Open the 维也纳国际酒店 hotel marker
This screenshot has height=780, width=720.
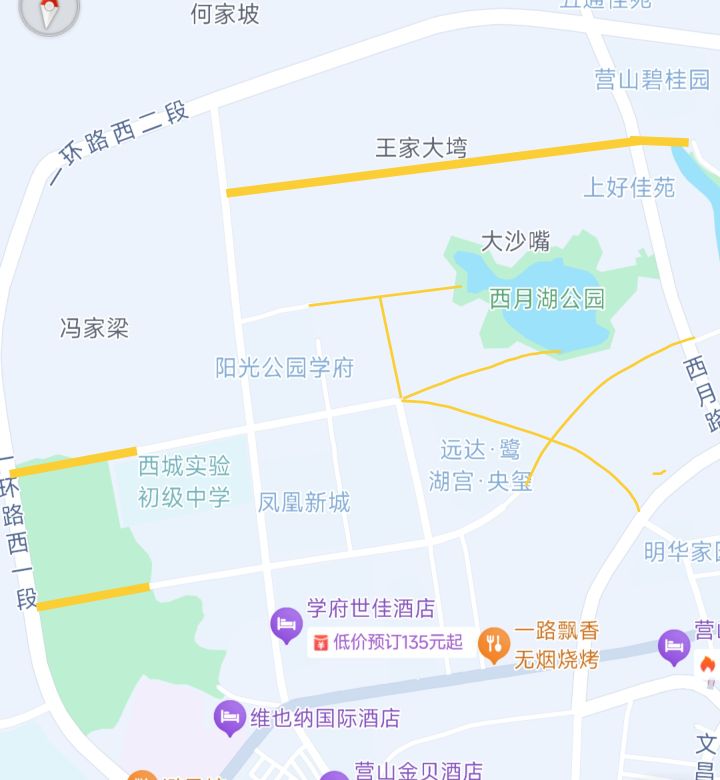tap(230, 718)
